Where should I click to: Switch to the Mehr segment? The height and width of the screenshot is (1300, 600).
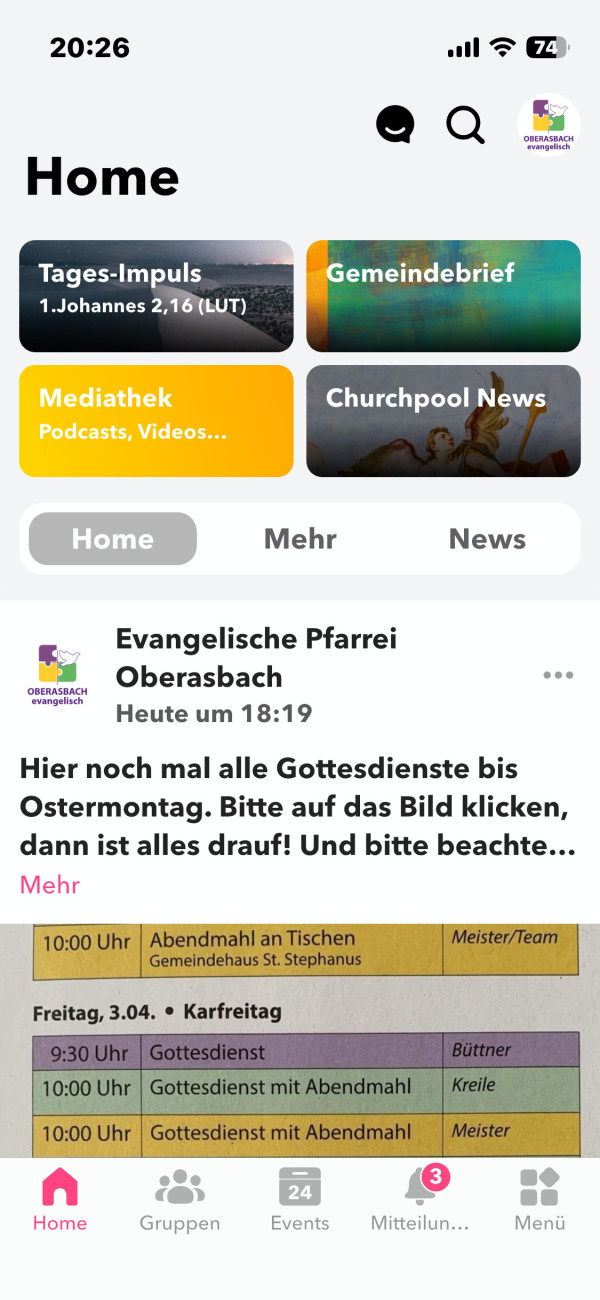pos(300,539)
